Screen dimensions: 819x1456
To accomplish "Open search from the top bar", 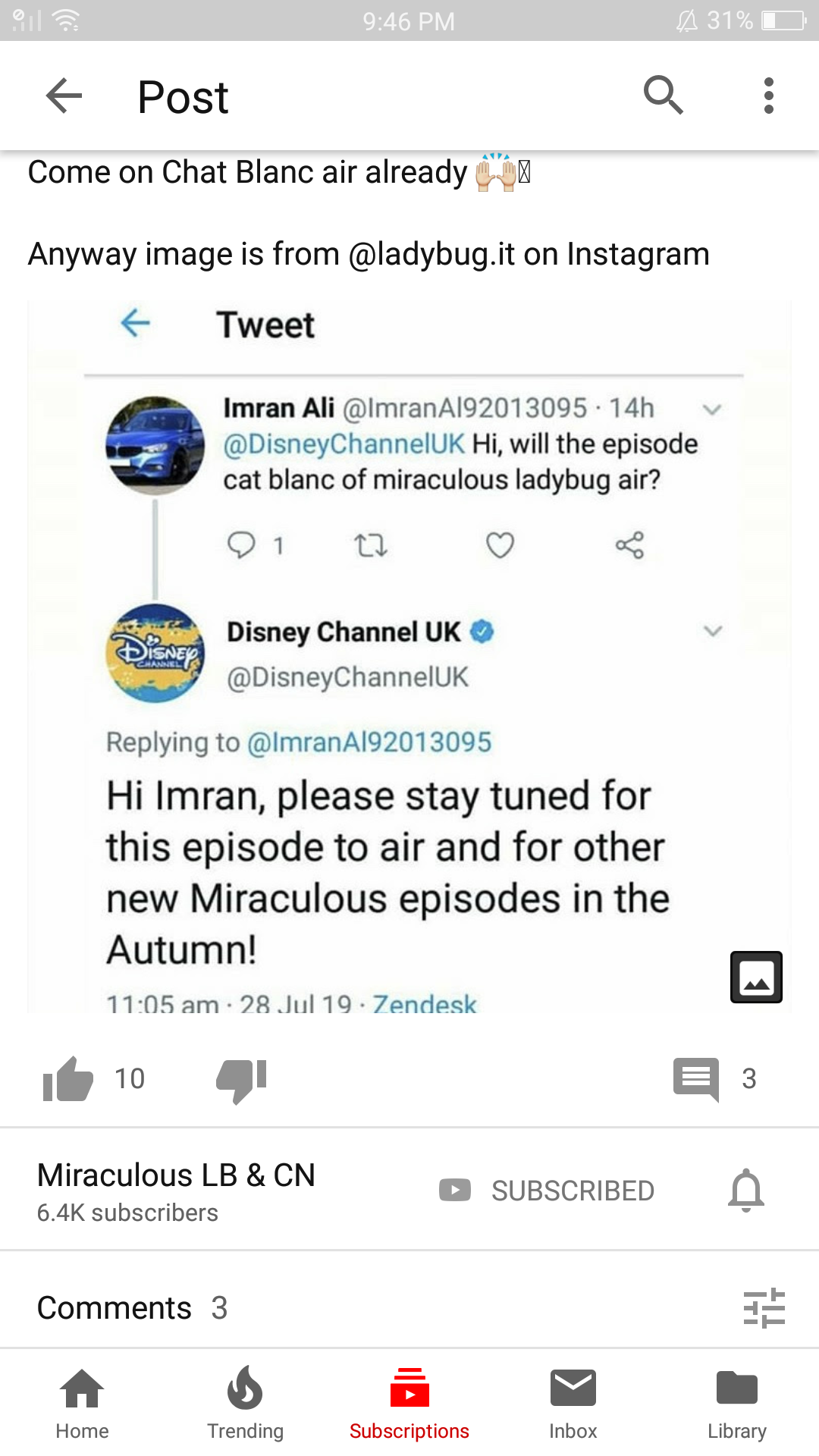I will [664, 96].
